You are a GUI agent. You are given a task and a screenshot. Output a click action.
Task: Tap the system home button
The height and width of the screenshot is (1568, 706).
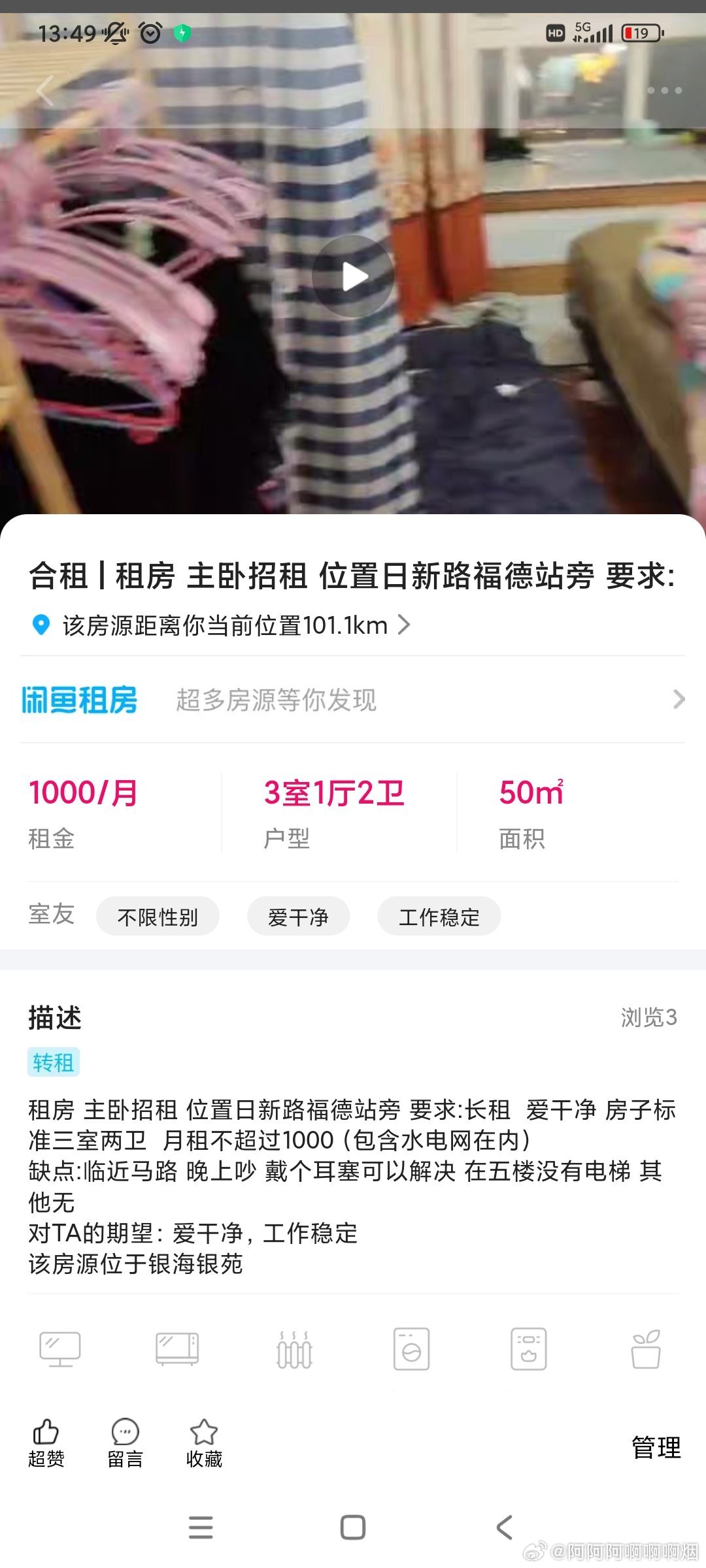(353, 1527)
